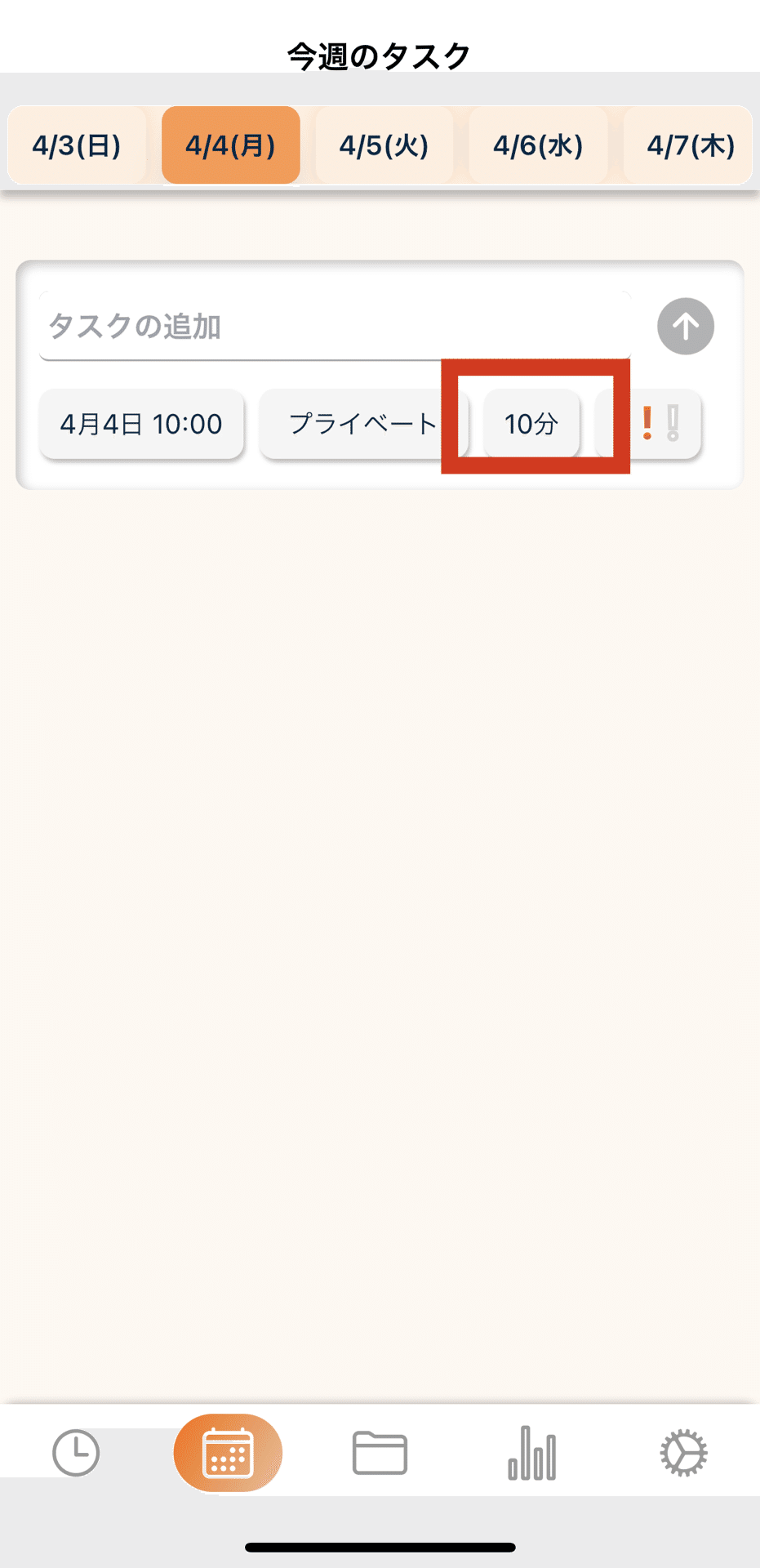The height and width of the screenshot is (1568, 760).
Task: Set priority with the exclamation mark button
Action: point(660,424)
